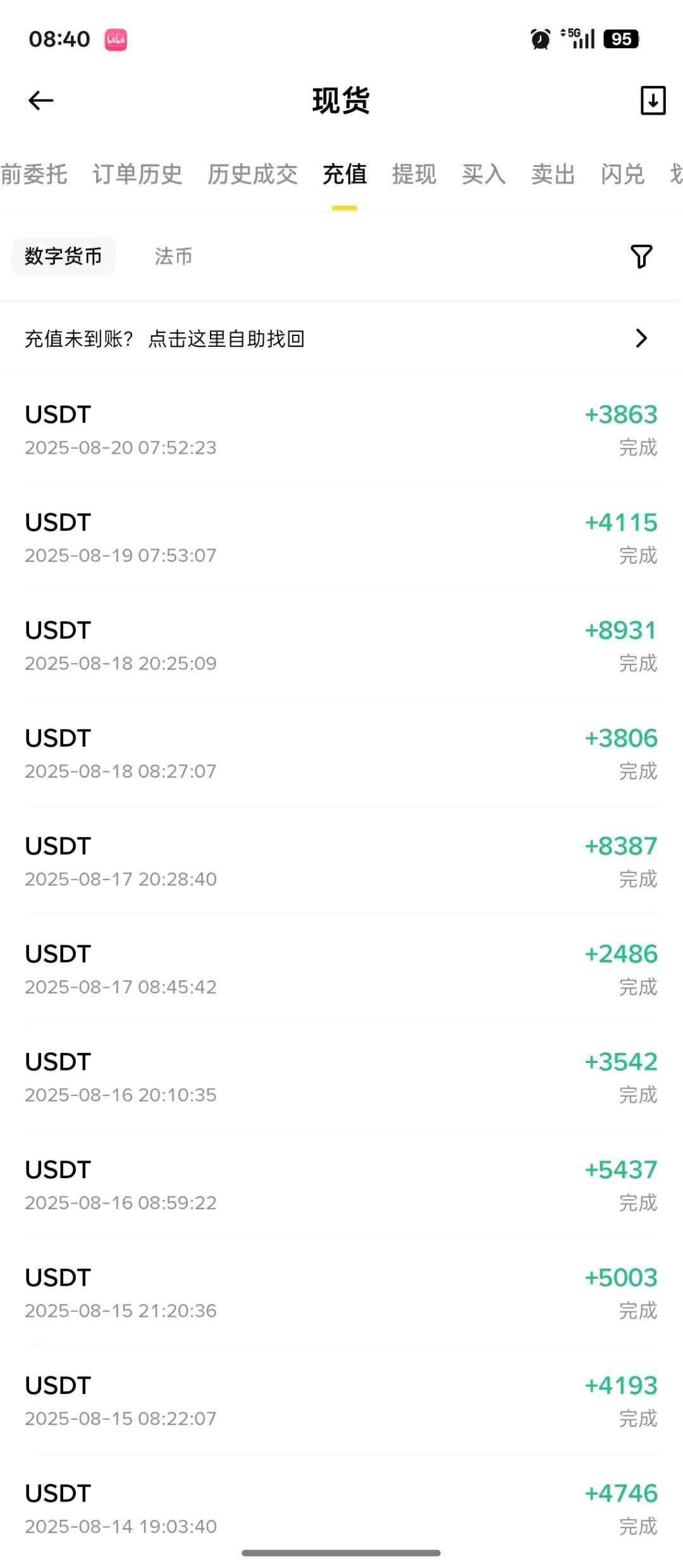Screen dimensions: 683x1568
Task: Select the 法币 segment
Action: click(x=173, y=256)
